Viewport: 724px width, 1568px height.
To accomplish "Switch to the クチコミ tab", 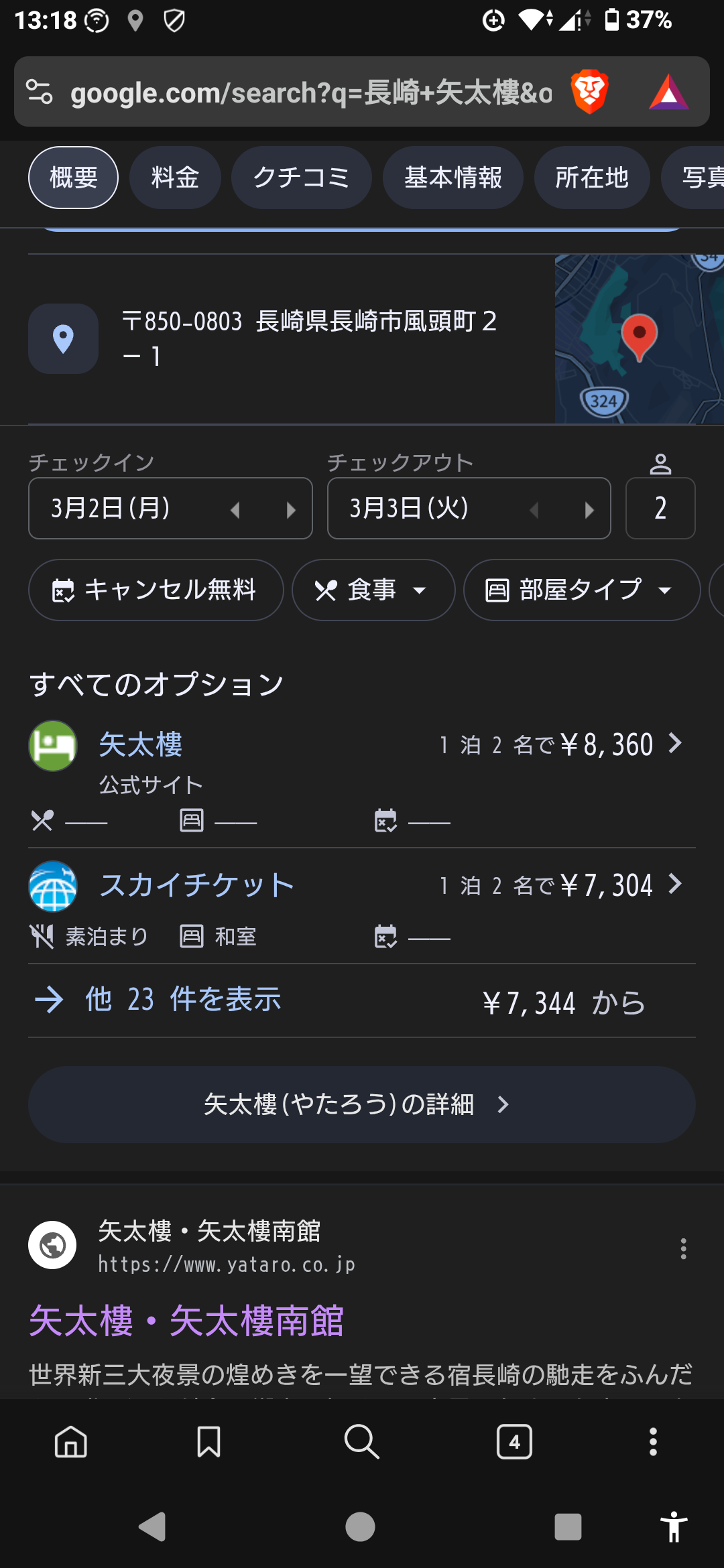I will pyautogui.click(x=301, y=178).
